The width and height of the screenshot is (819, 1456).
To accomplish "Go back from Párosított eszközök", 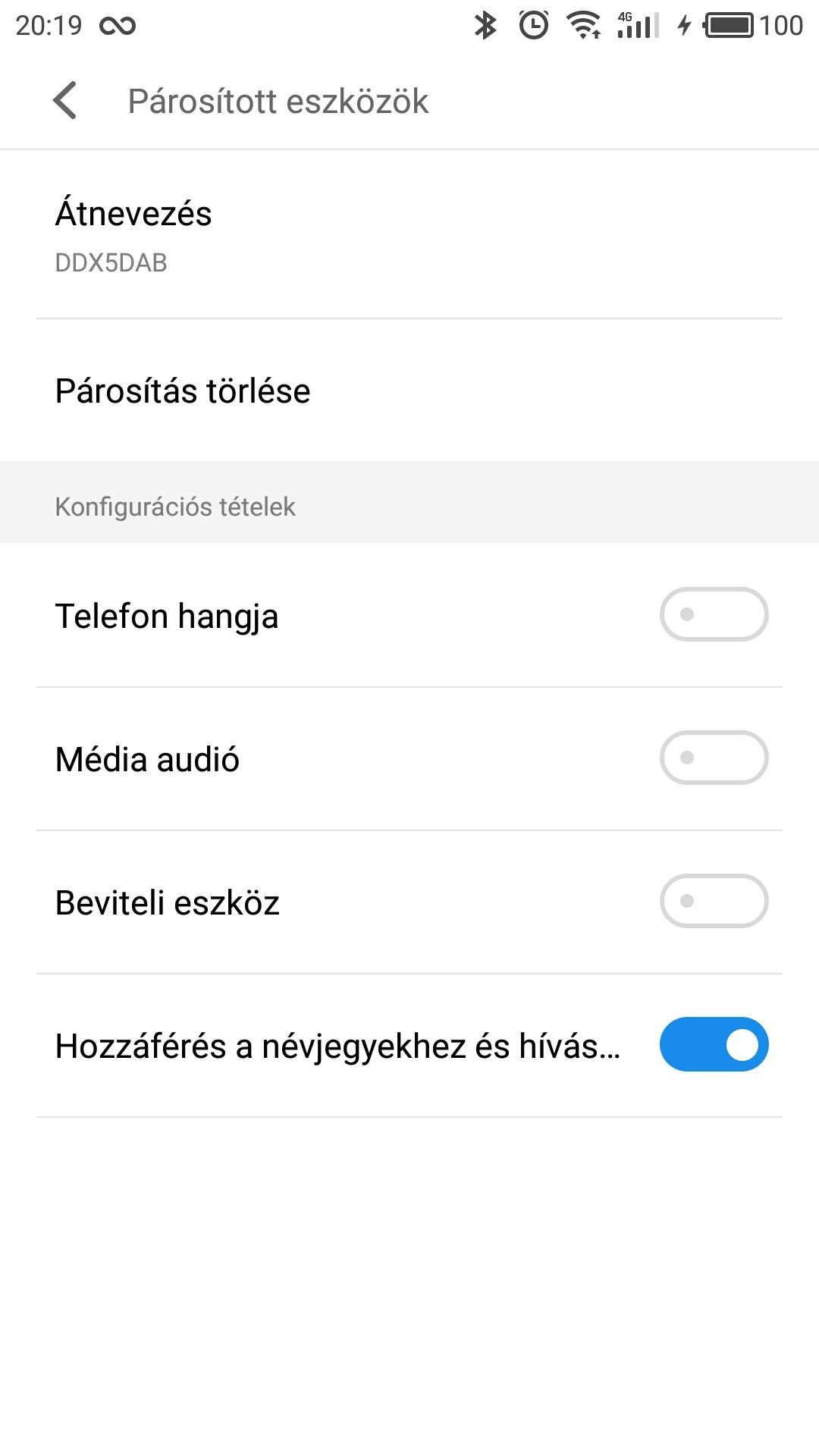I will click(65, 101).
